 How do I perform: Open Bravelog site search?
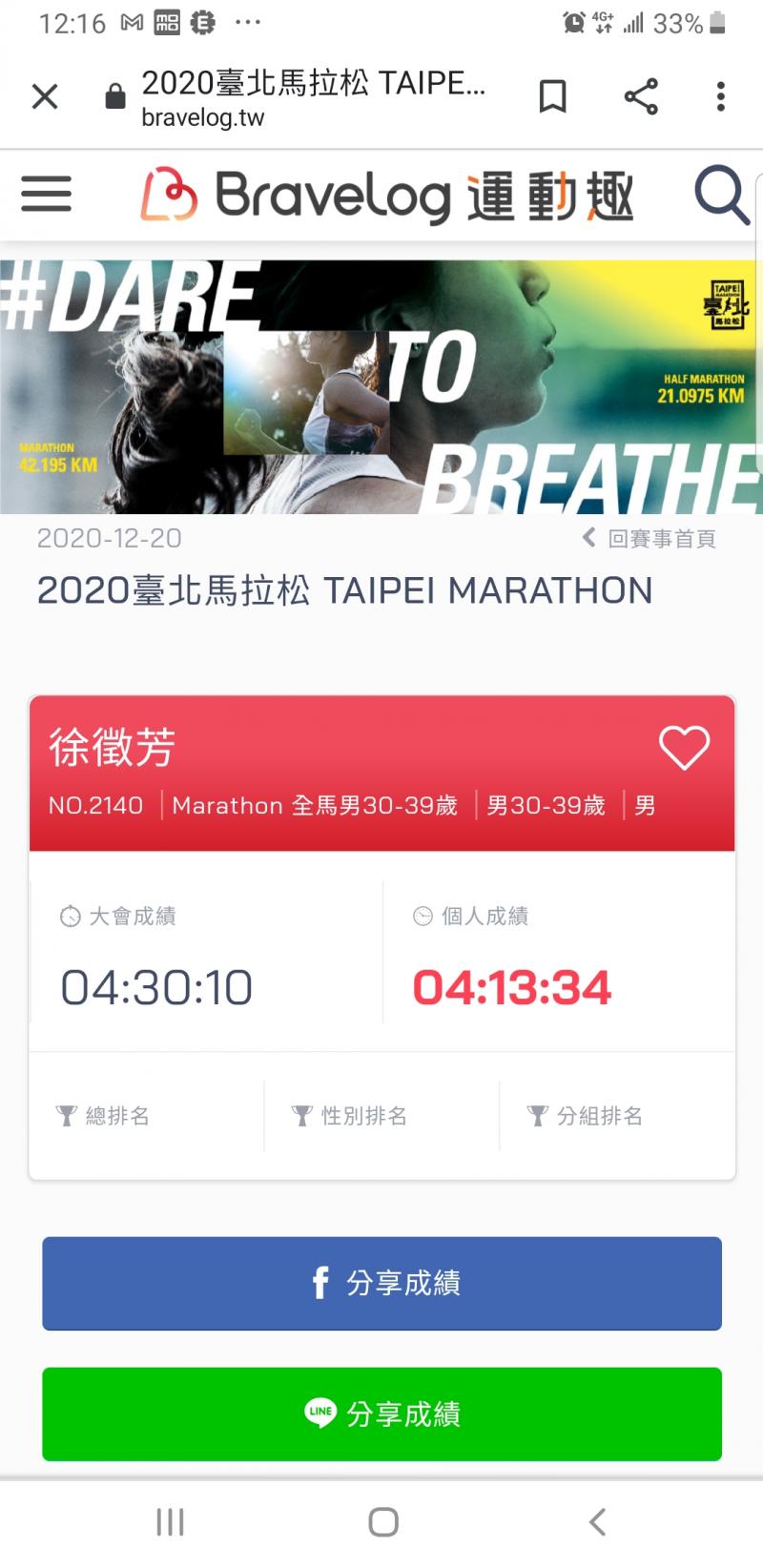pyautogui.click(x=721, y=195)
